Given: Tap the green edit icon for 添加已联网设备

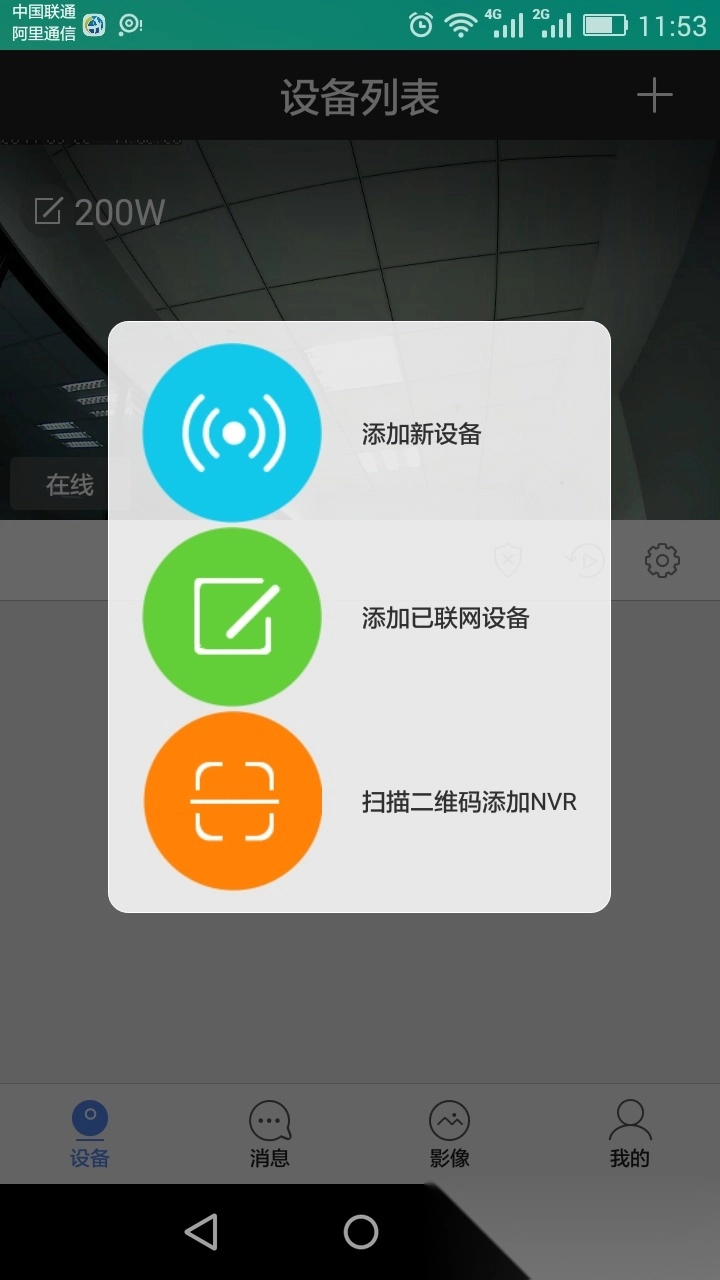Looking at the screenshot, I should tap(232, 616).
